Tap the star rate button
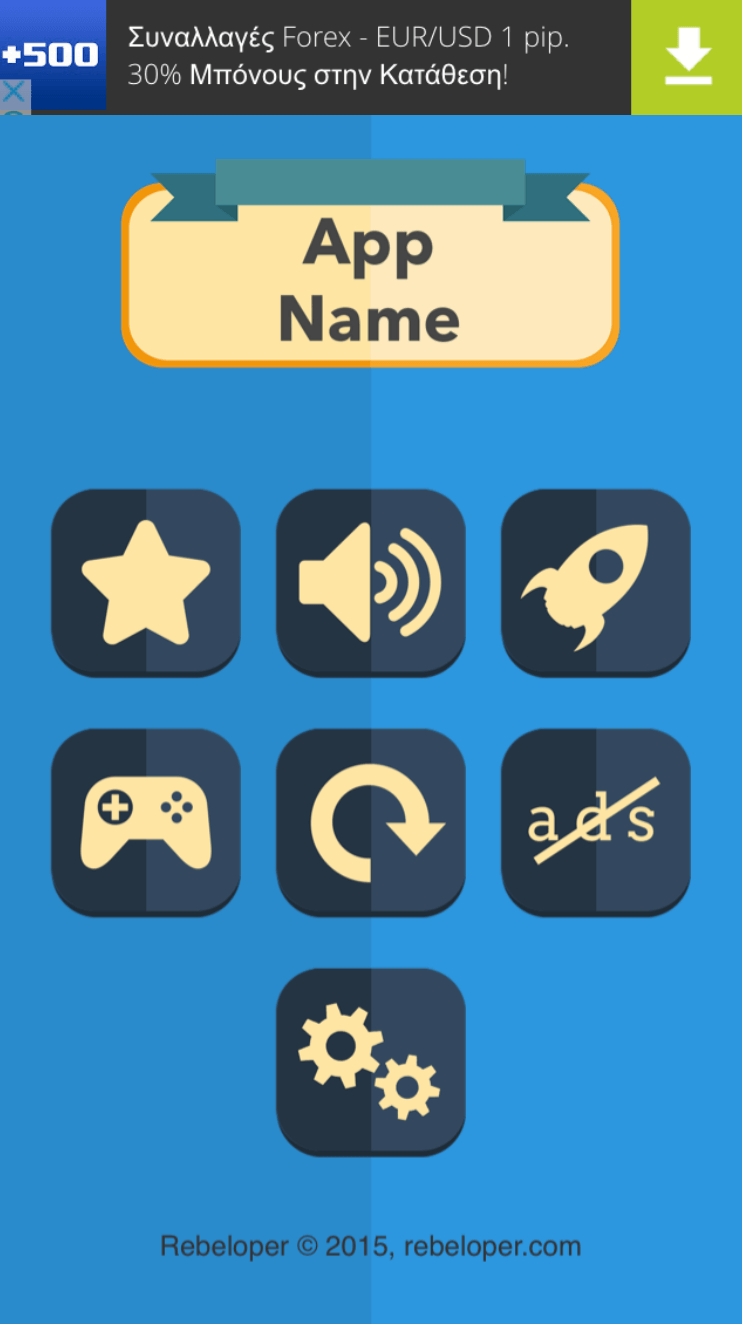The image size is (742, 1324). pos(146,583)
